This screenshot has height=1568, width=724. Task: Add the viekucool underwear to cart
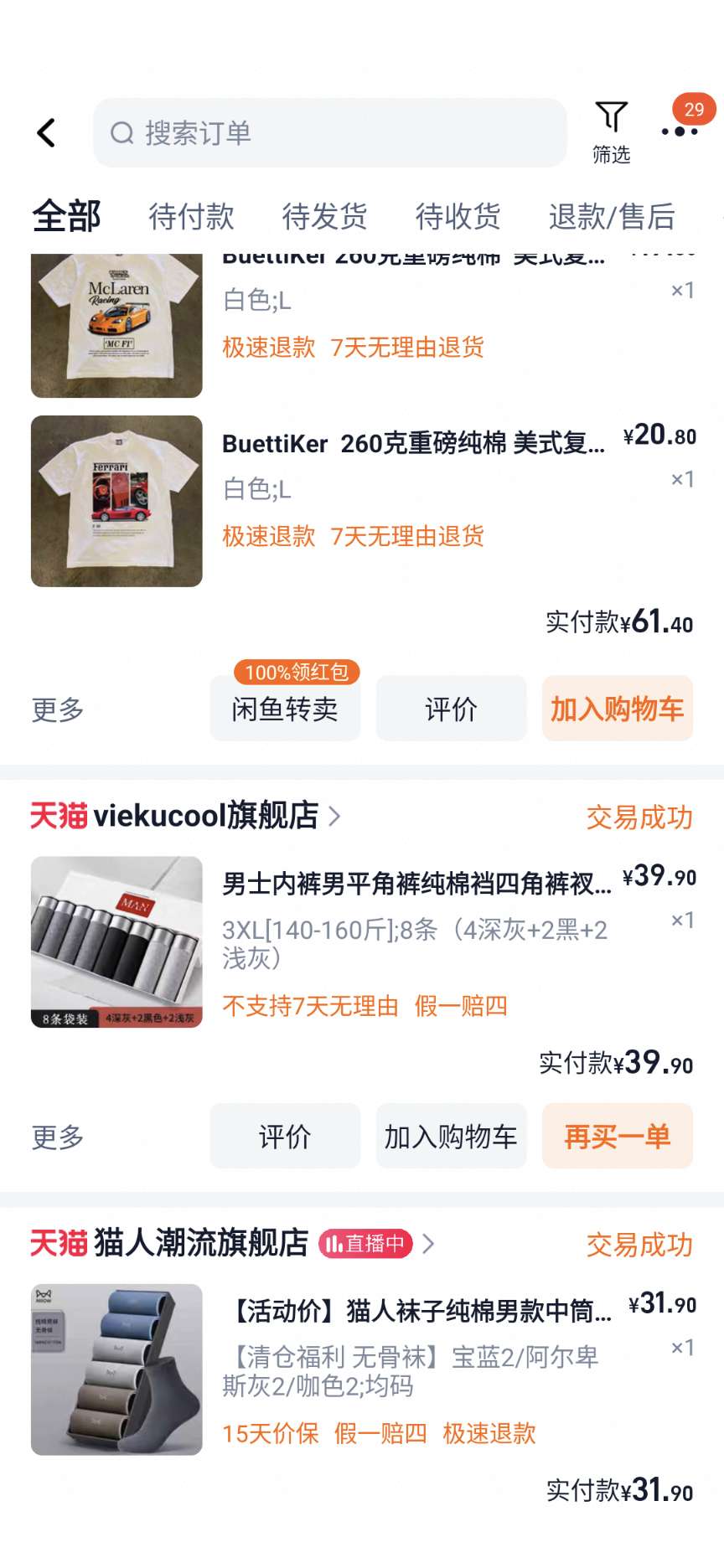(451, 1137)
